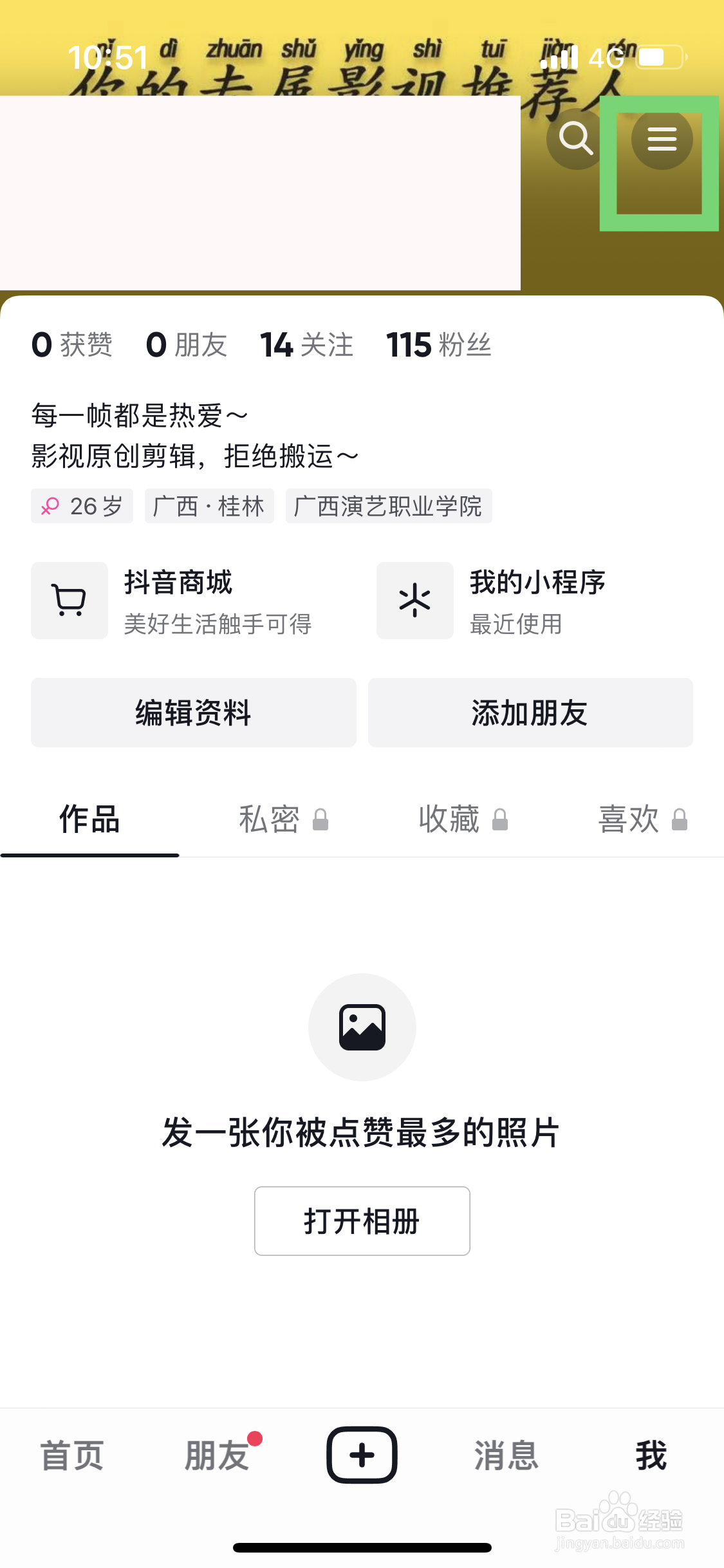Open 我的小程序 panel icon
This screenshot has width=724, height=1568.
pyautogui.click(x=414, y=601)
